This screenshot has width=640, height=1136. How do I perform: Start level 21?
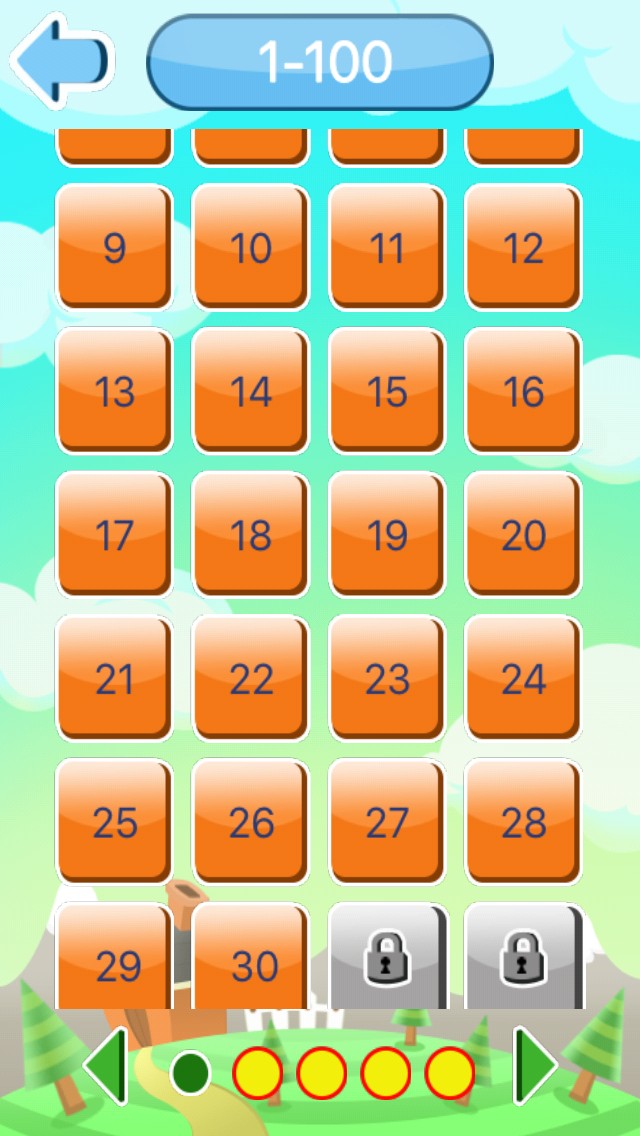point(114,679)
